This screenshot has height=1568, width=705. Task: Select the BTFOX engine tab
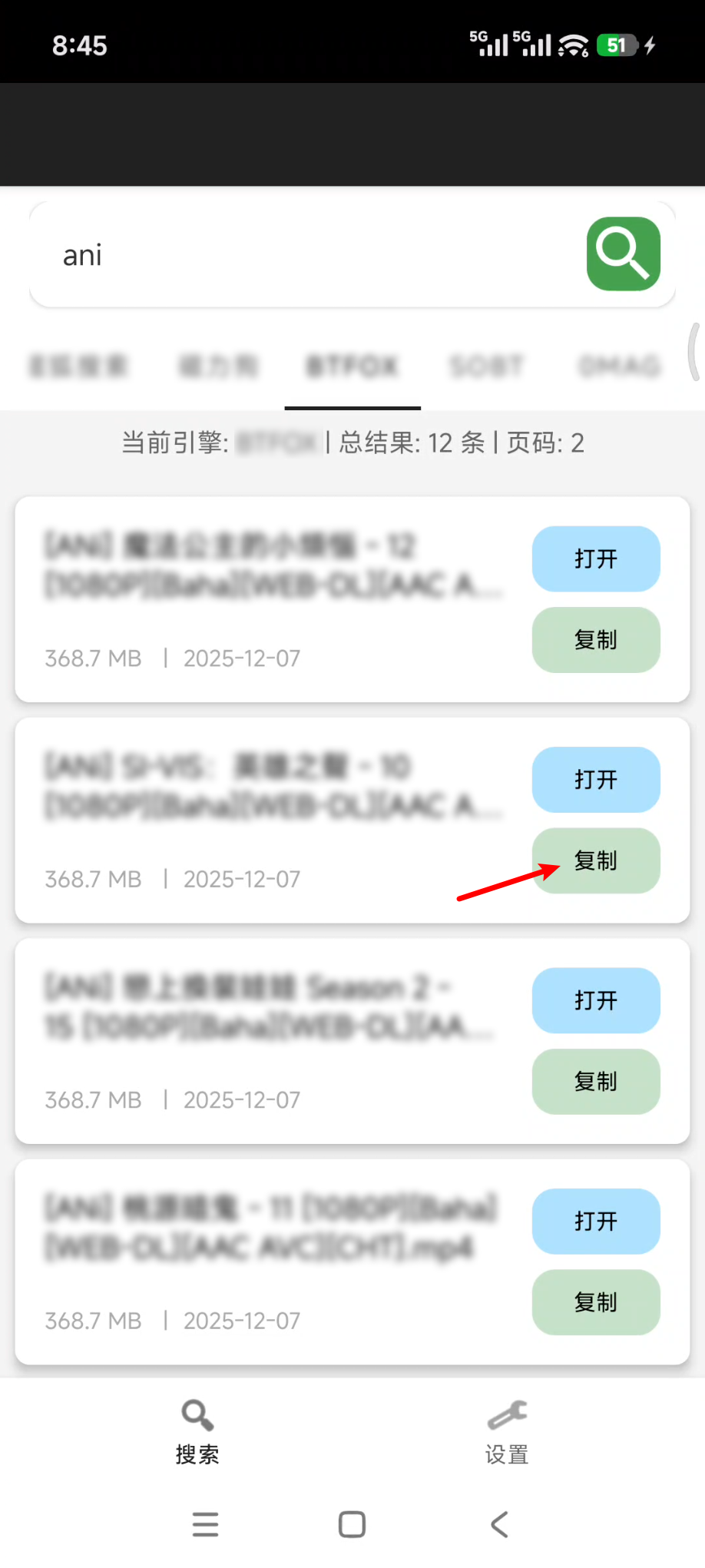352,366
